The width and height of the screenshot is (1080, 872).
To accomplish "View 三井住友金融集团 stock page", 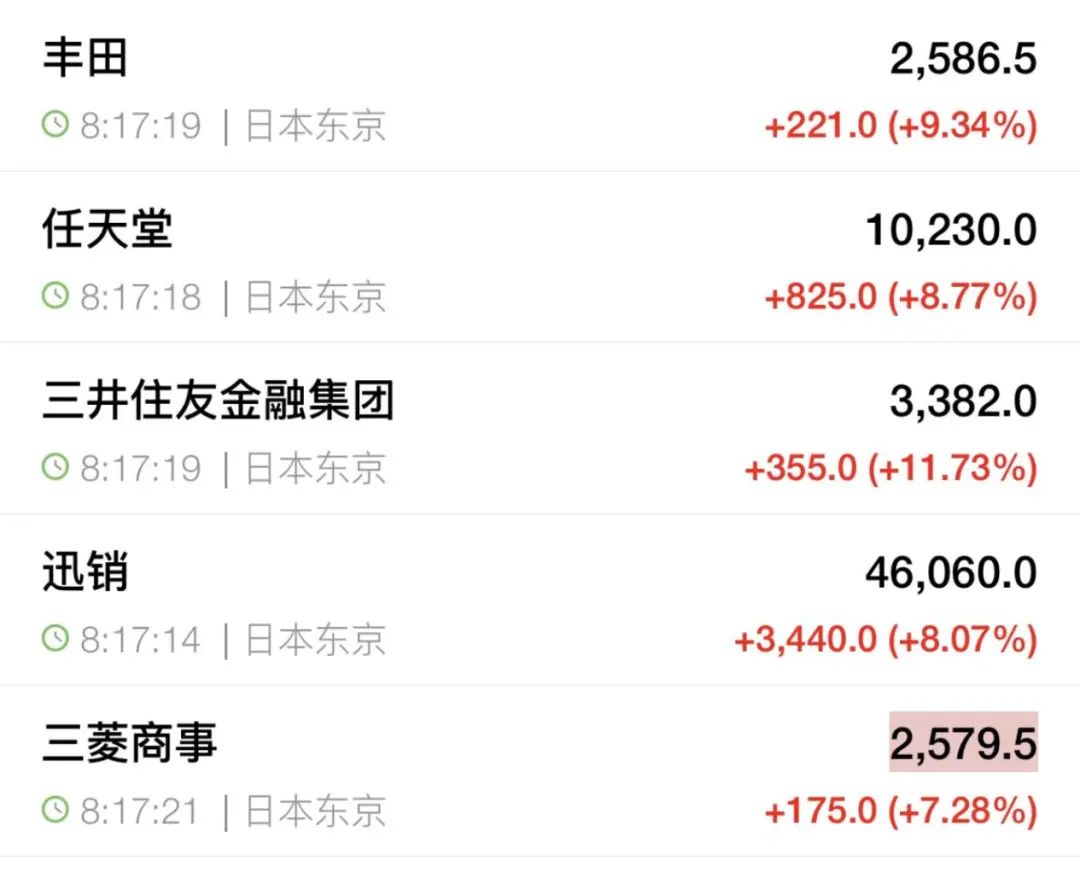I will (218, 401).
